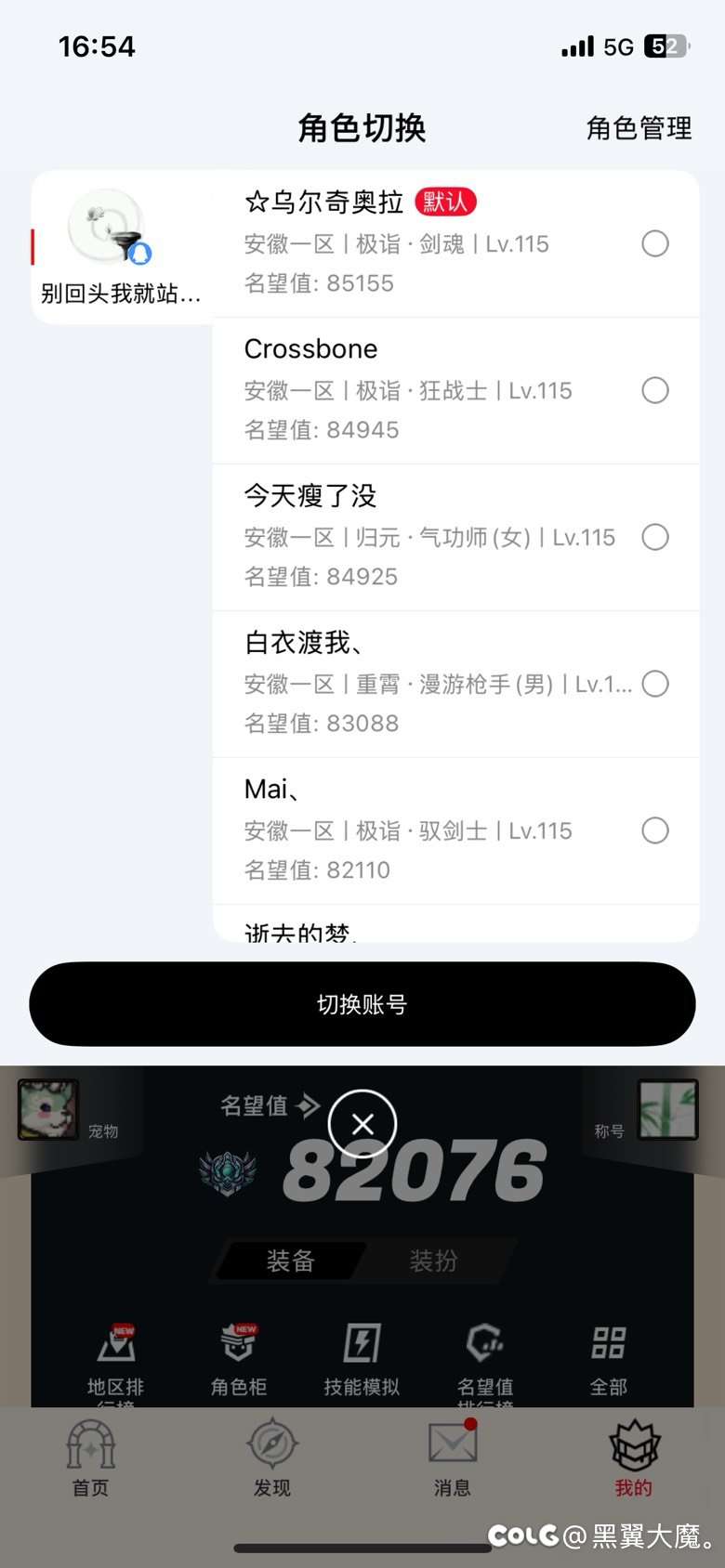Select the 乌尔奇奥拉 character radio button

click(x=654, y=243)
